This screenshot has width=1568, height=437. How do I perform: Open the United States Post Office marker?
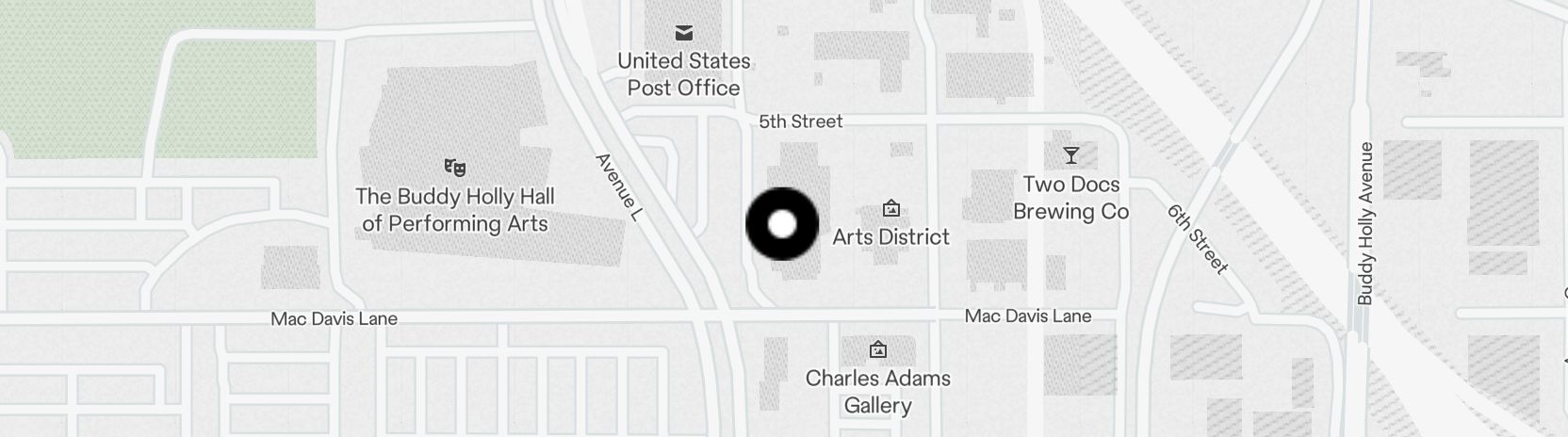(x=684, y=33)
